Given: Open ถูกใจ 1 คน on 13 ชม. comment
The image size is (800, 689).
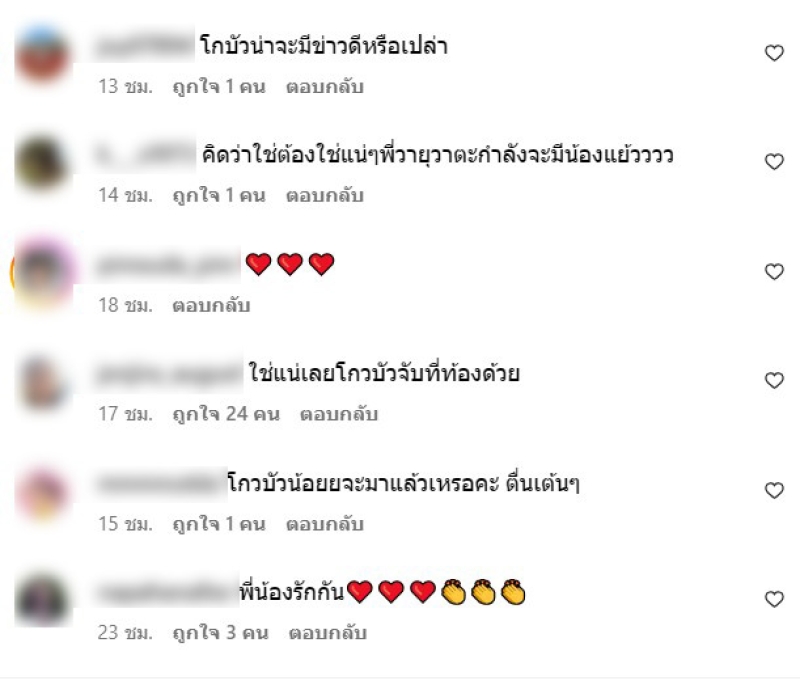Looking at the screenshot, I should tap(217, 87).
